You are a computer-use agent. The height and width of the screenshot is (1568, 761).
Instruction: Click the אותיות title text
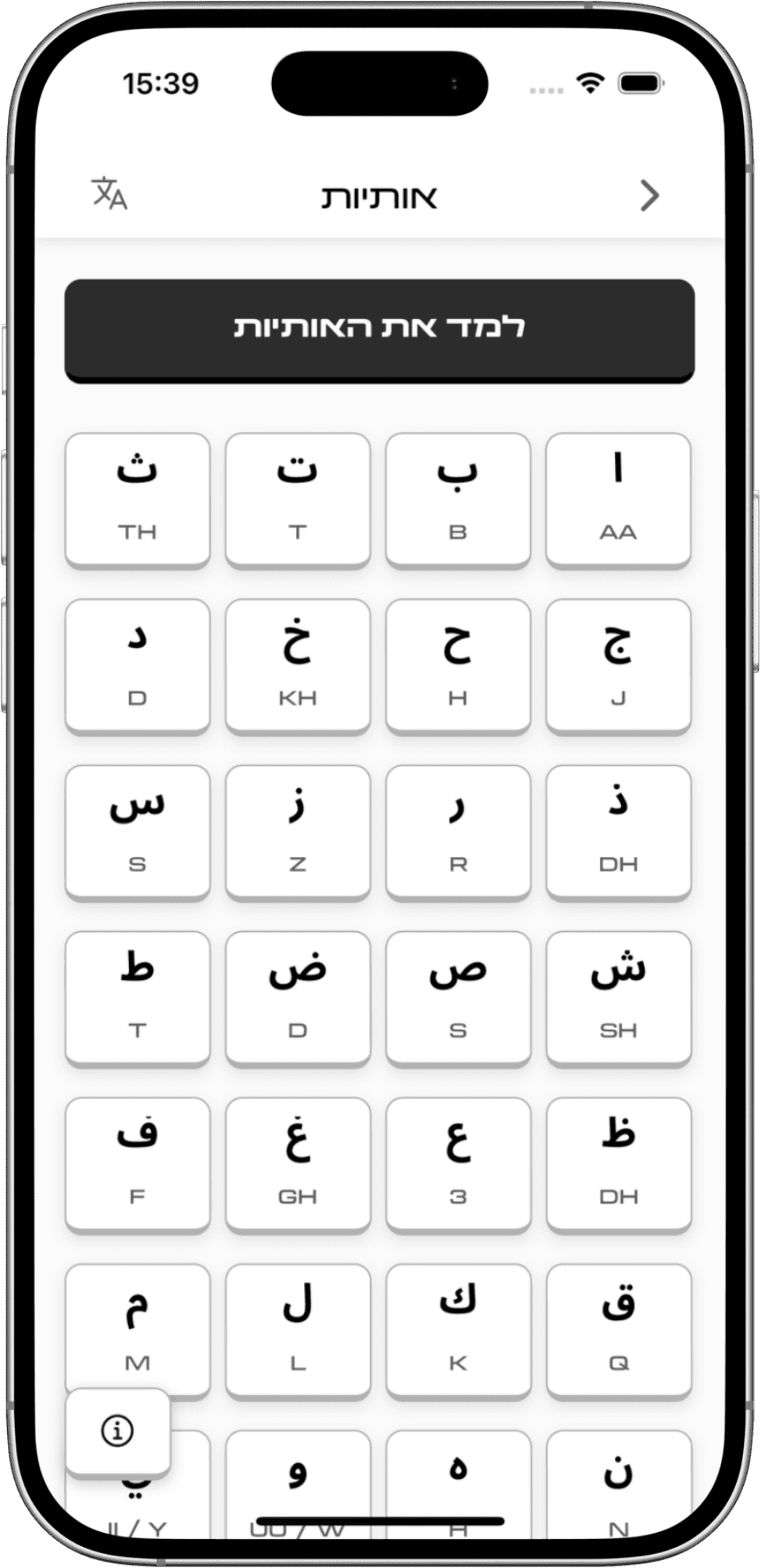click(x=380, y=195)
